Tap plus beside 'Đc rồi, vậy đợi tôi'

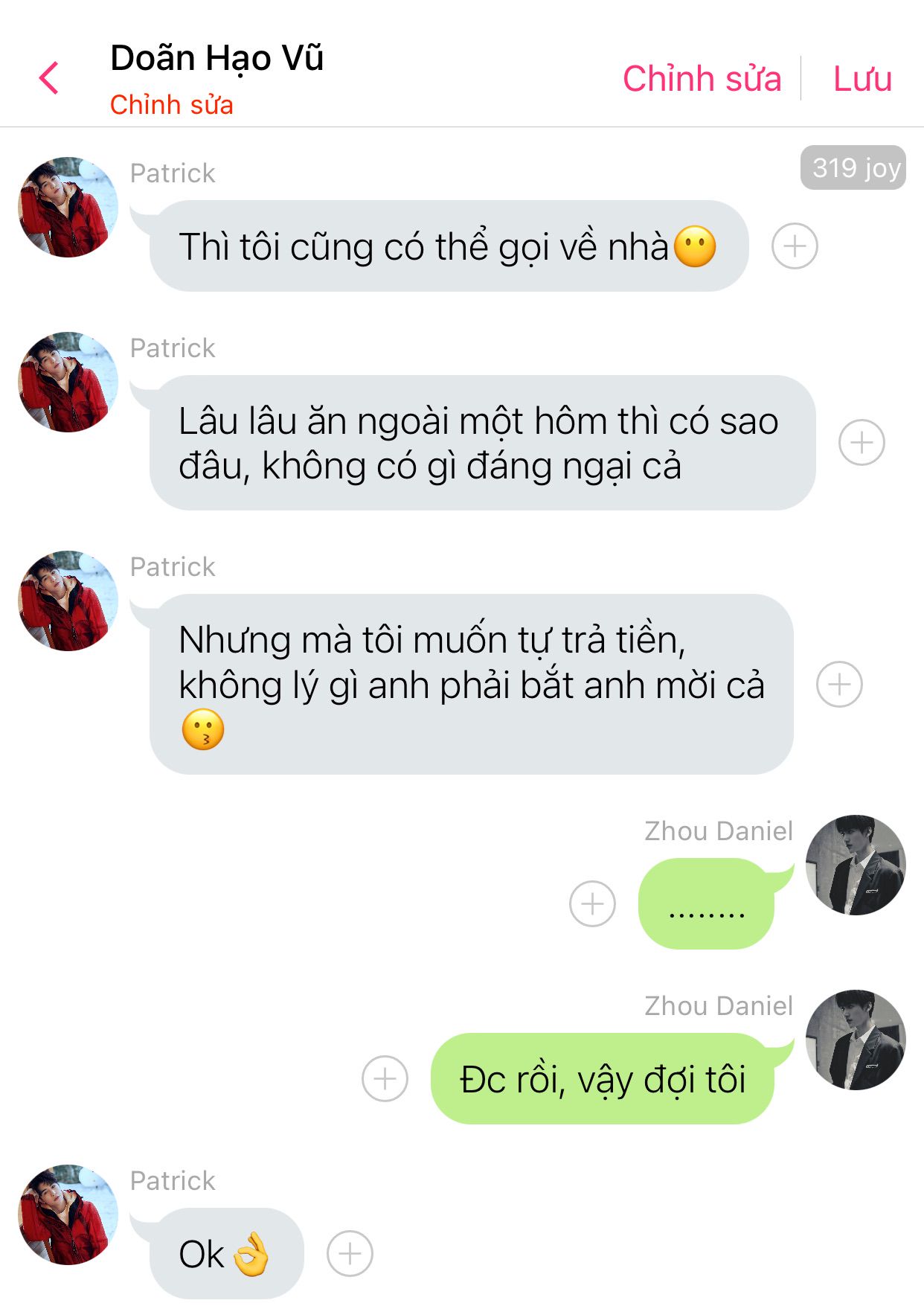click(x=385, y=1078)
